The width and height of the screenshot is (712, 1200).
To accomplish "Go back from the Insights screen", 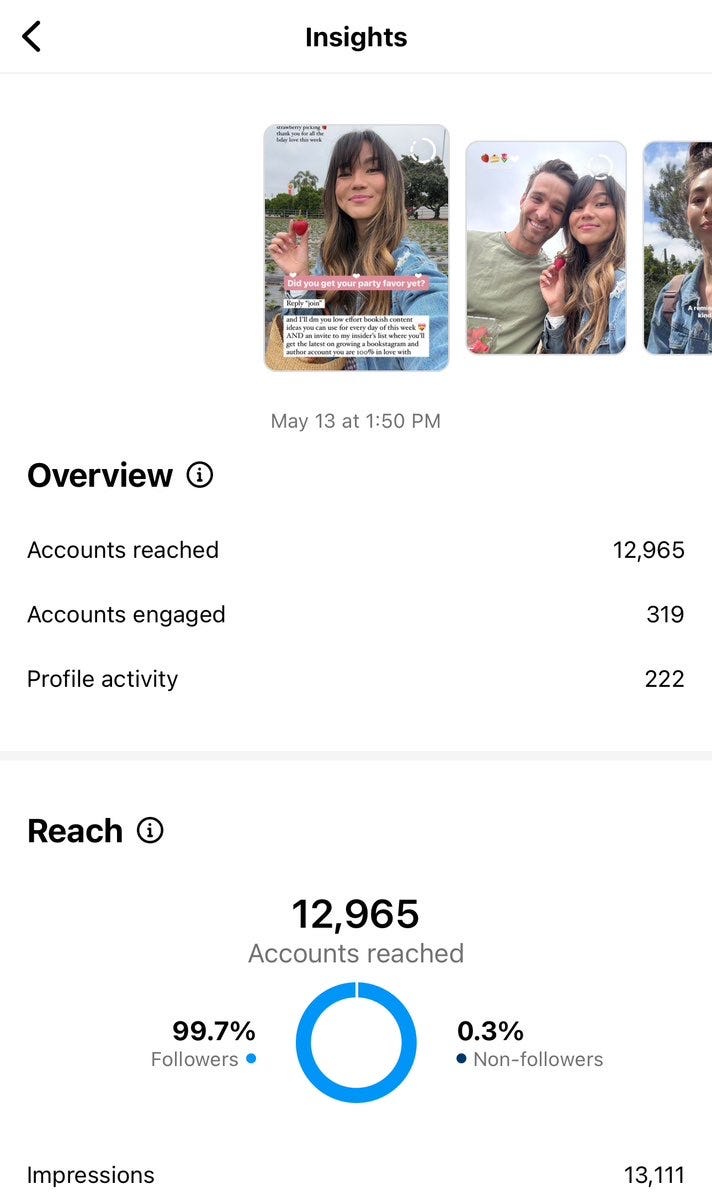I will click(x=32, y=37).
